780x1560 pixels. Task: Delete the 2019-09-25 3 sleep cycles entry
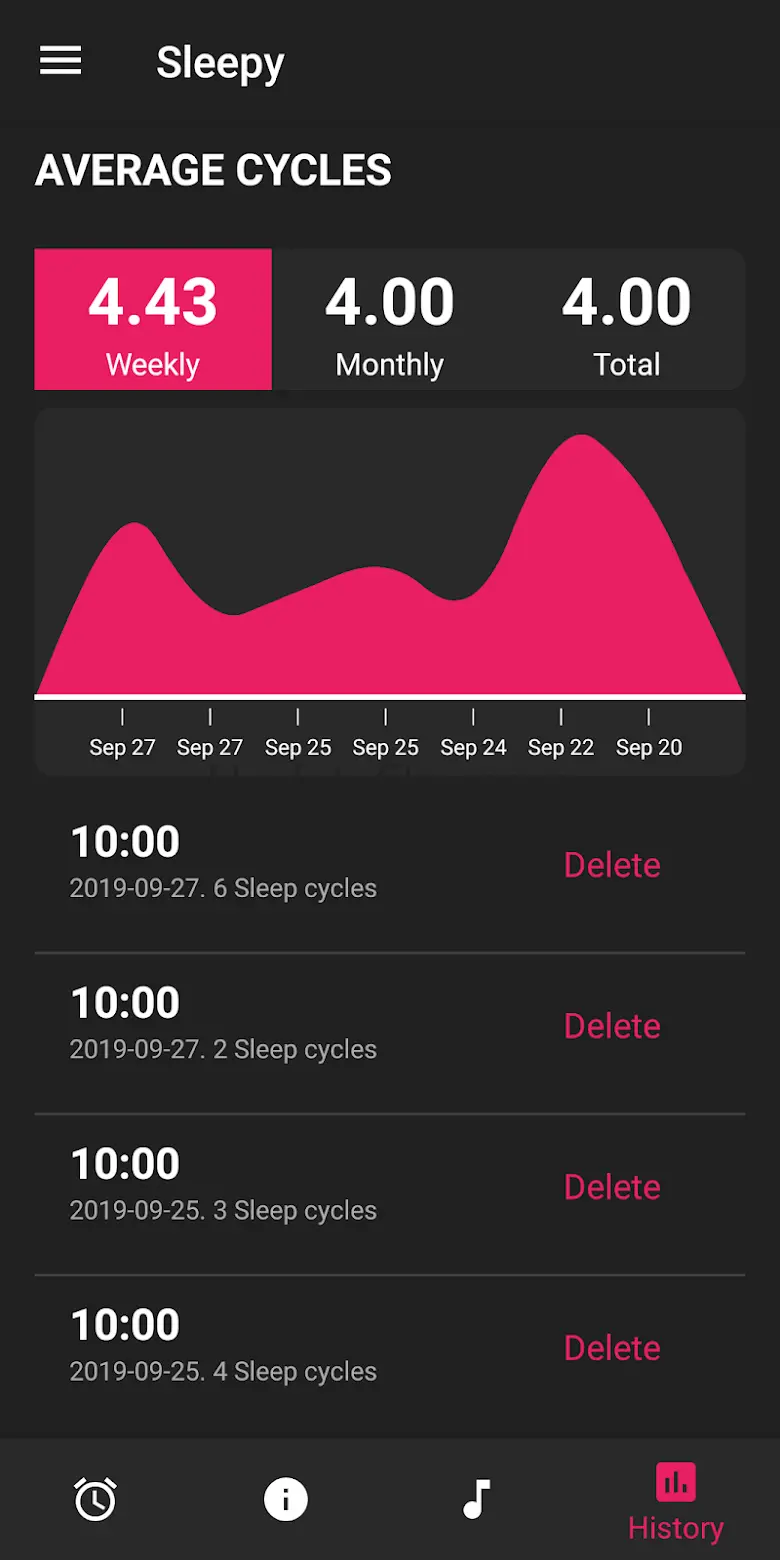click(612, 1187)
